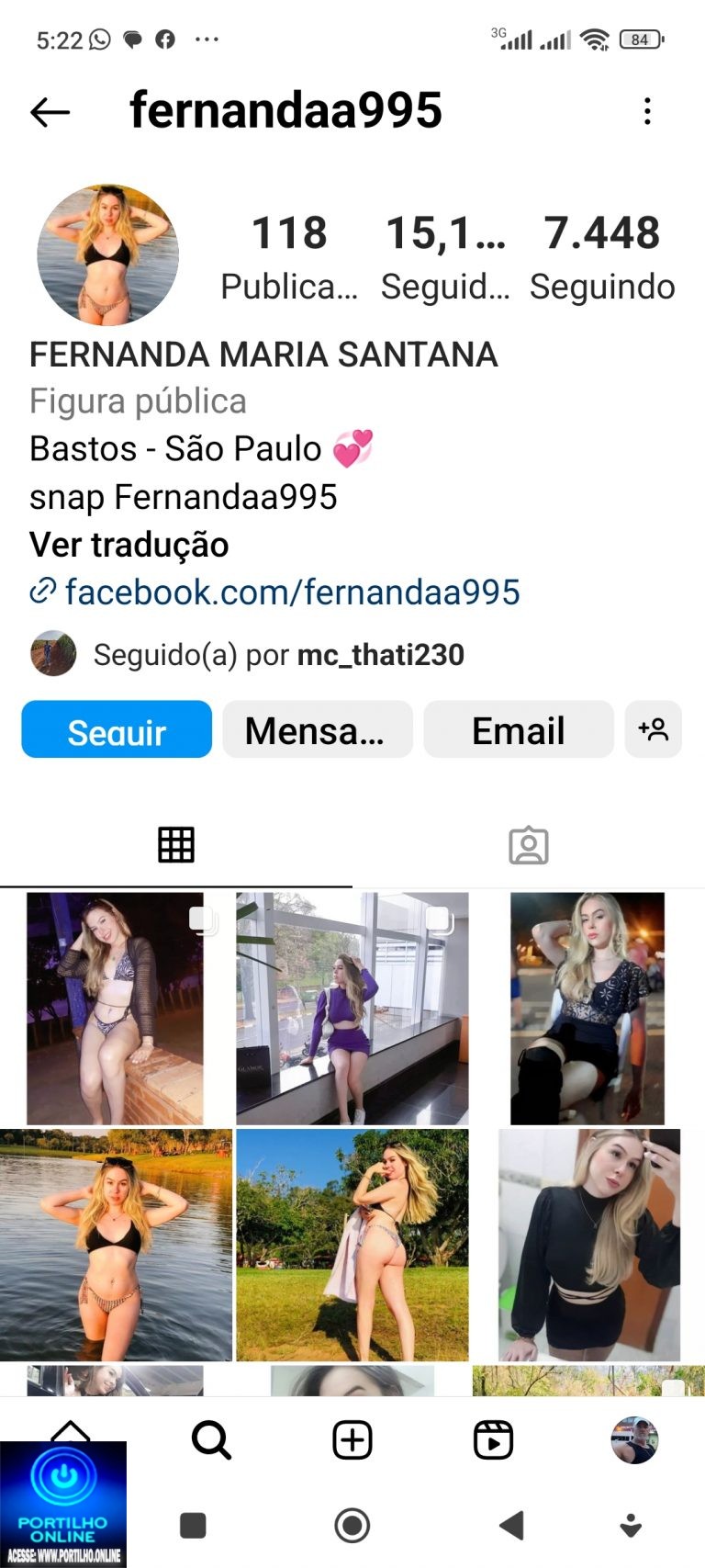The height and width of the screenshot is (1568, 705).
Task: Tap Ver tradução to translate the bio
Action: coord(129,545)
